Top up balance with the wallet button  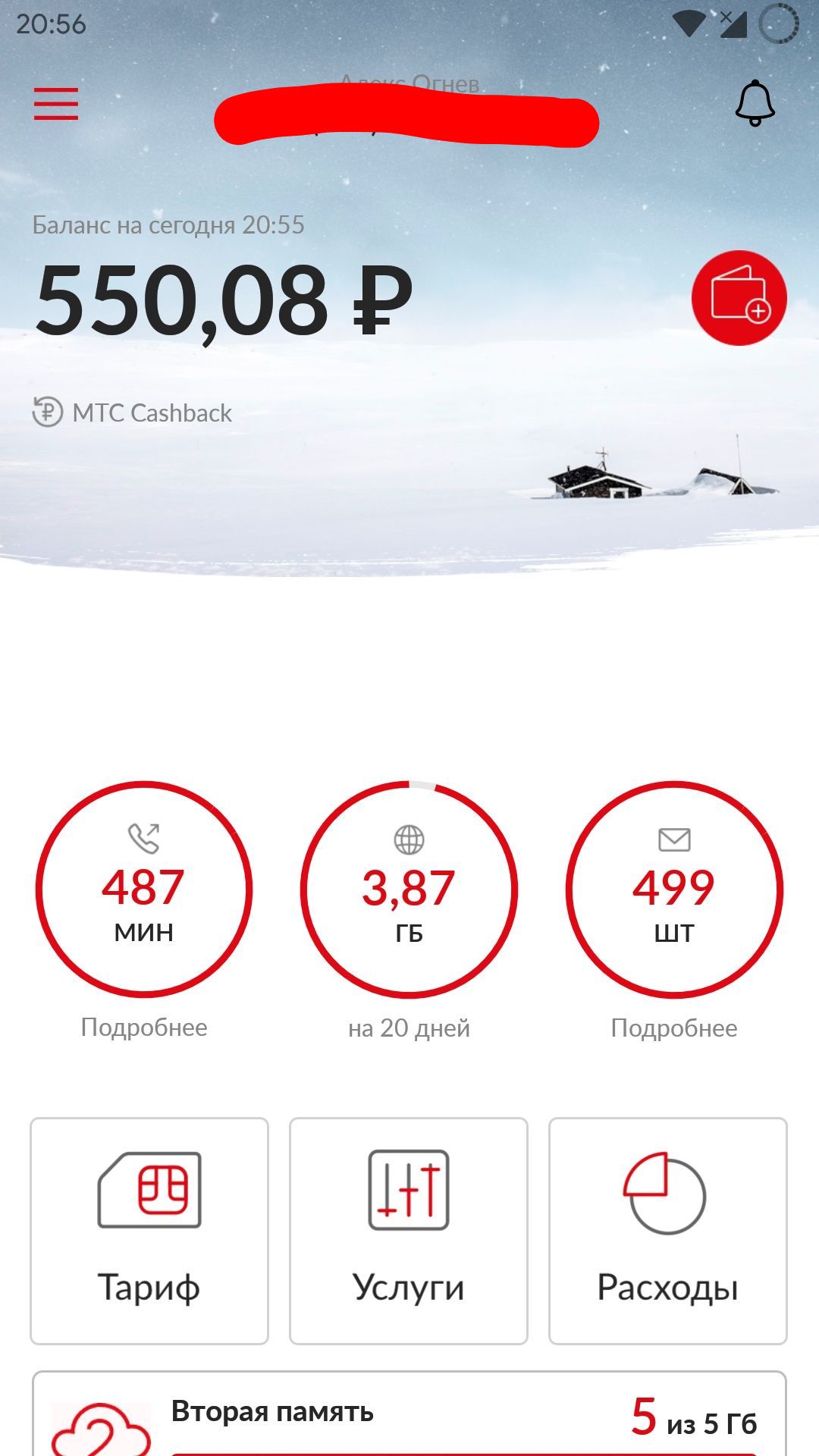739,298
